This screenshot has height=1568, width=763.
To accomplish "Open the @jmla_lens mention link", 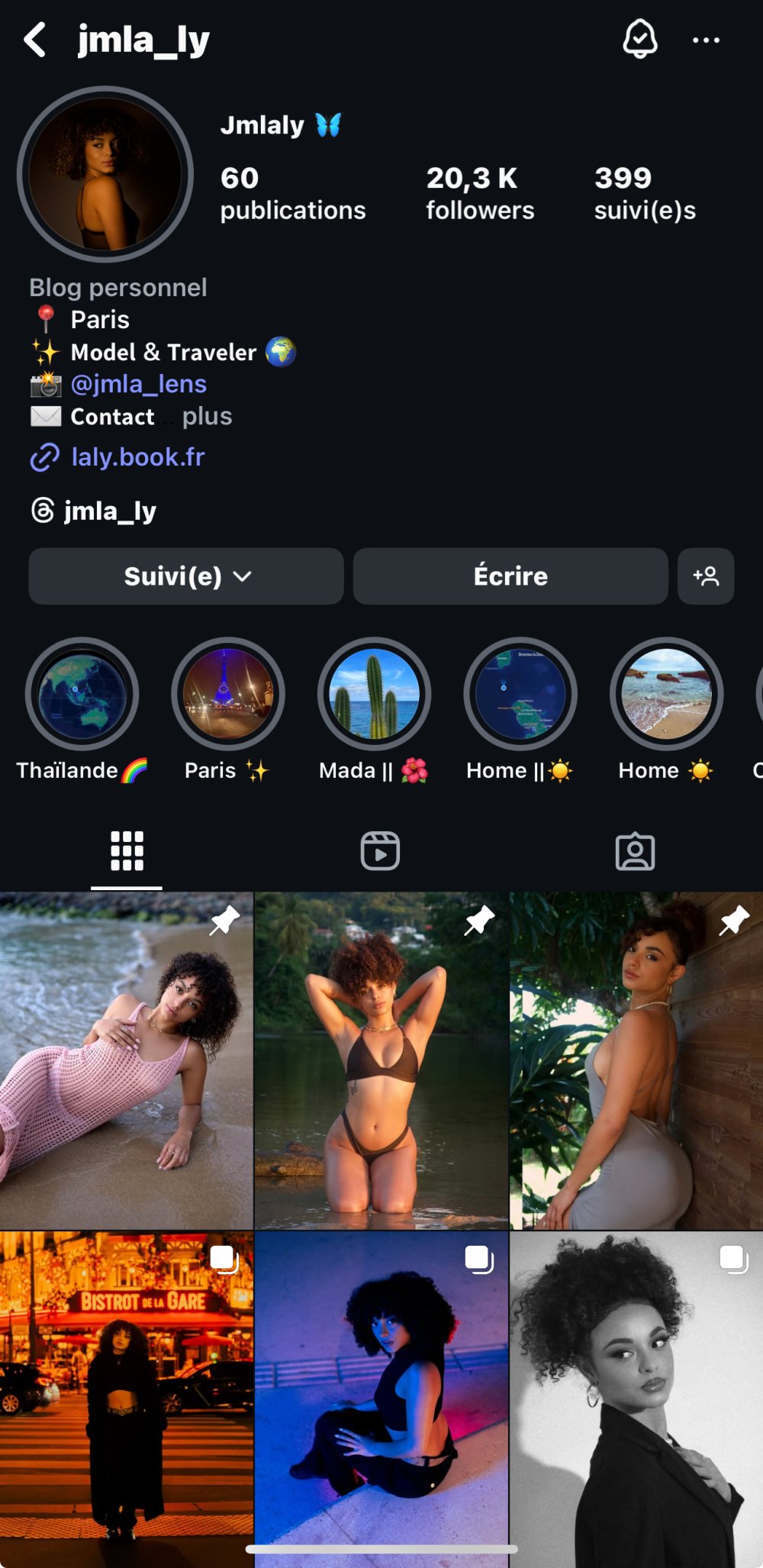I will (x=138, y=384).
